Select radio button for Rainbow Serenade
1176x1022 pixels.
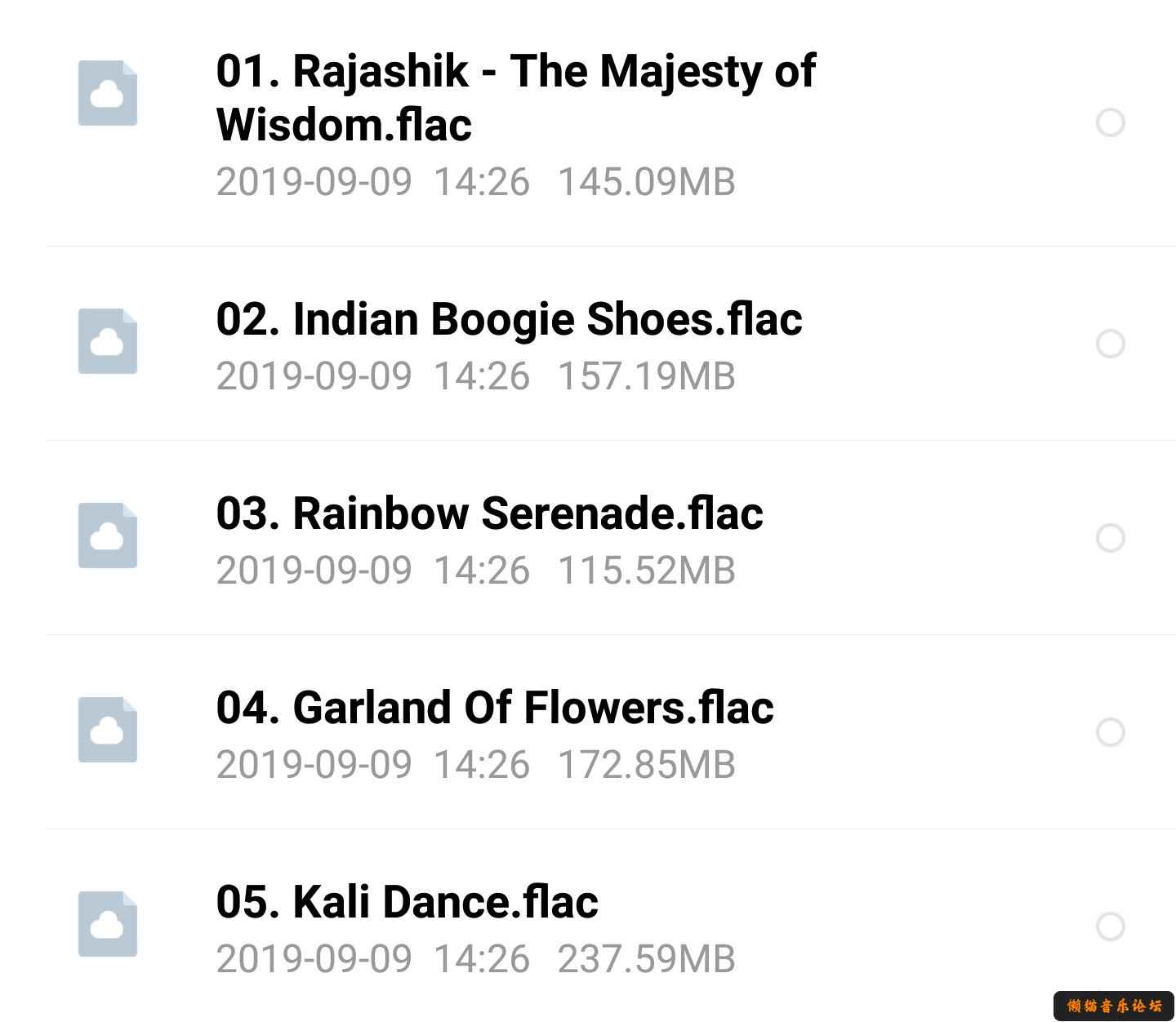[1110, 538]
